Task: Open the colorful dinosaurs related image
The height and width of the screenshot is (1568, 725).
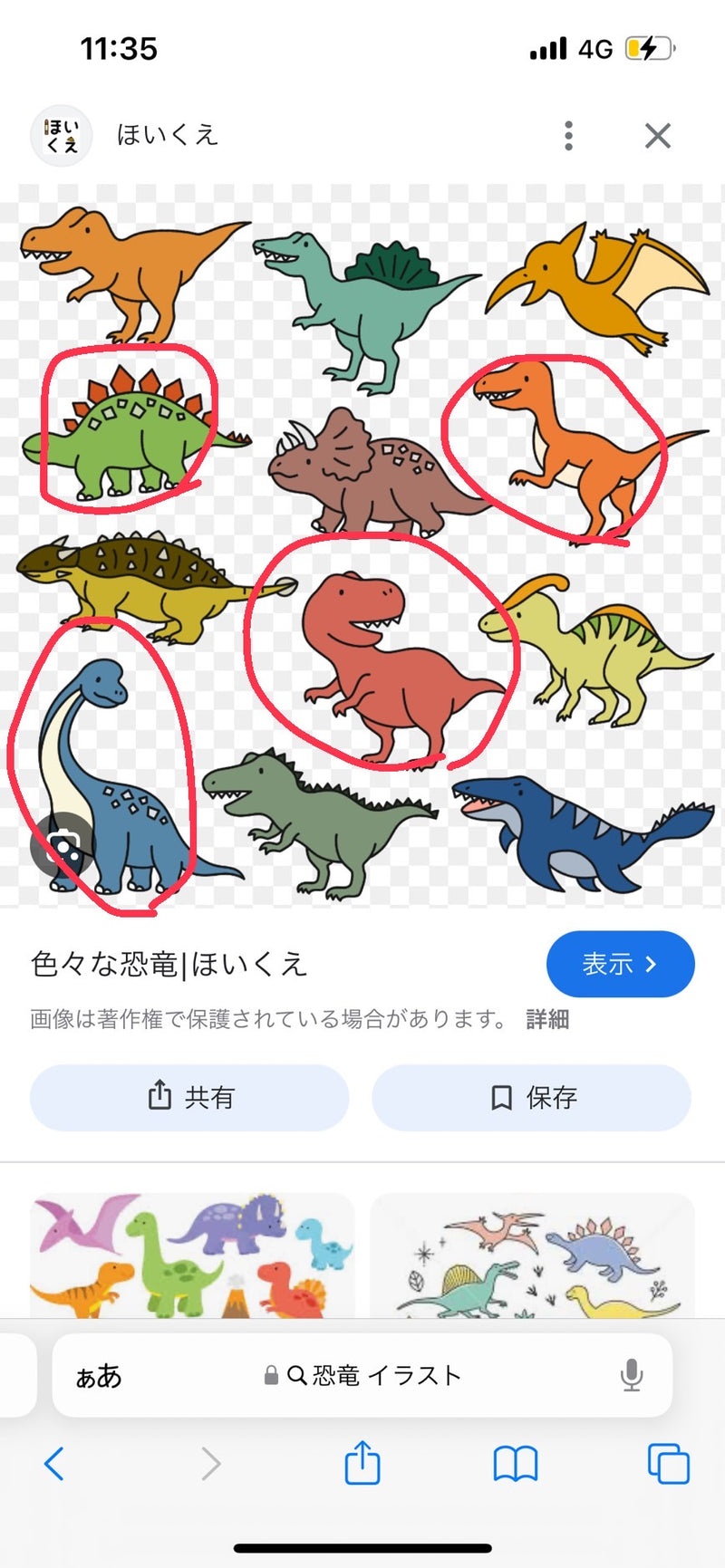Action: click(x=191, y=1255)
